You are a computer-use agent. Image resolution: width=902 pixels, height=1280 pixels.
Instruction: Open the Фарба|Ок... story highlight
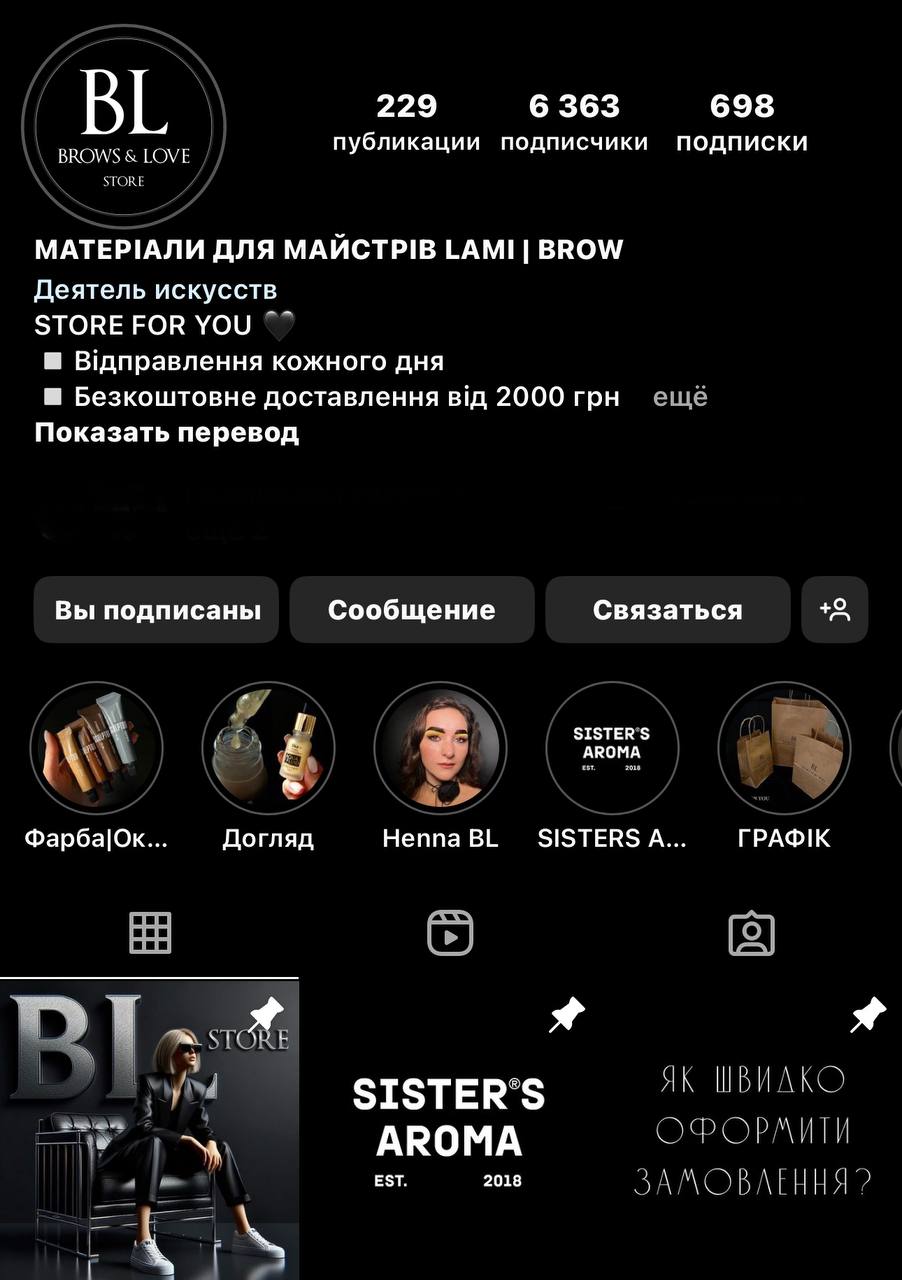96,748
